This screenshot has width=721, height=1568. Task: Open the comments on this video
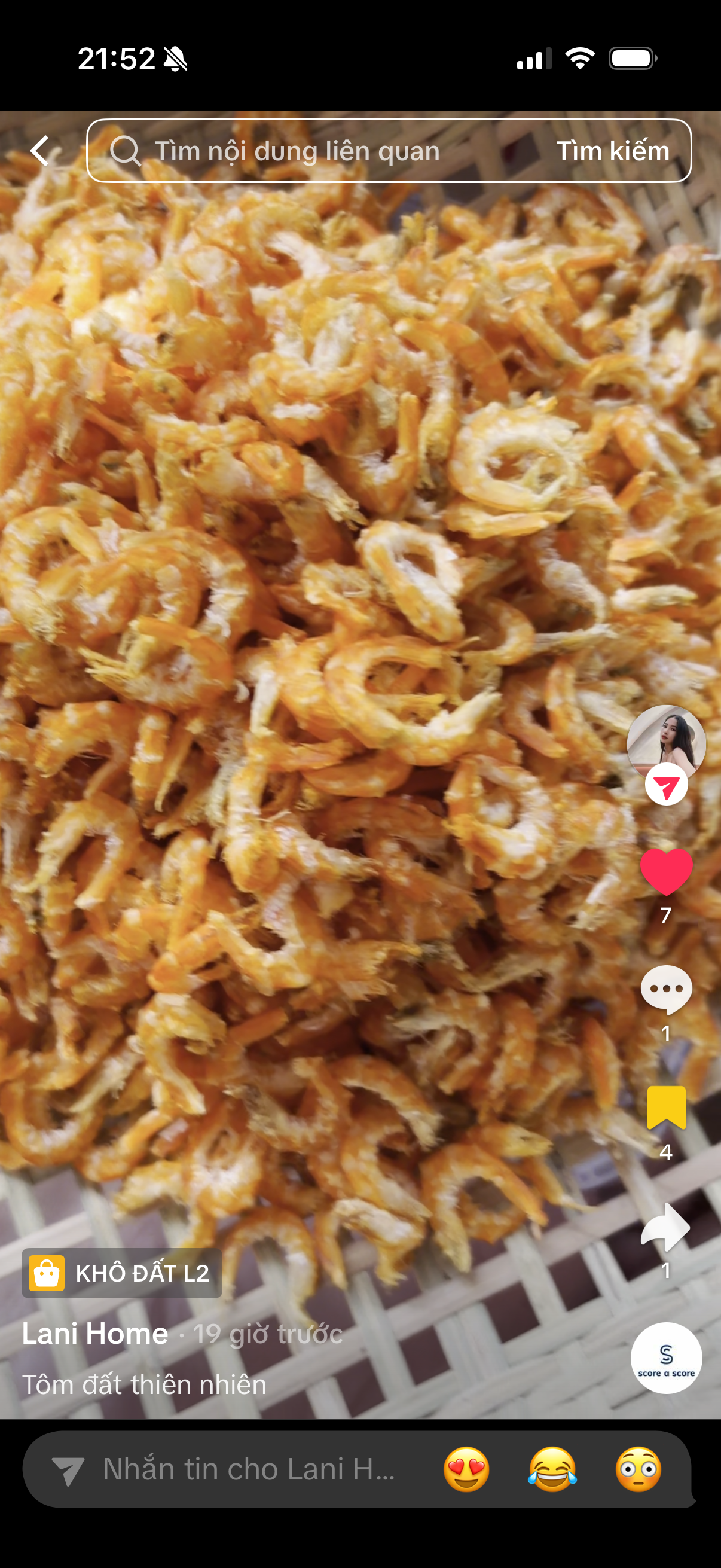tap(665, 989)
